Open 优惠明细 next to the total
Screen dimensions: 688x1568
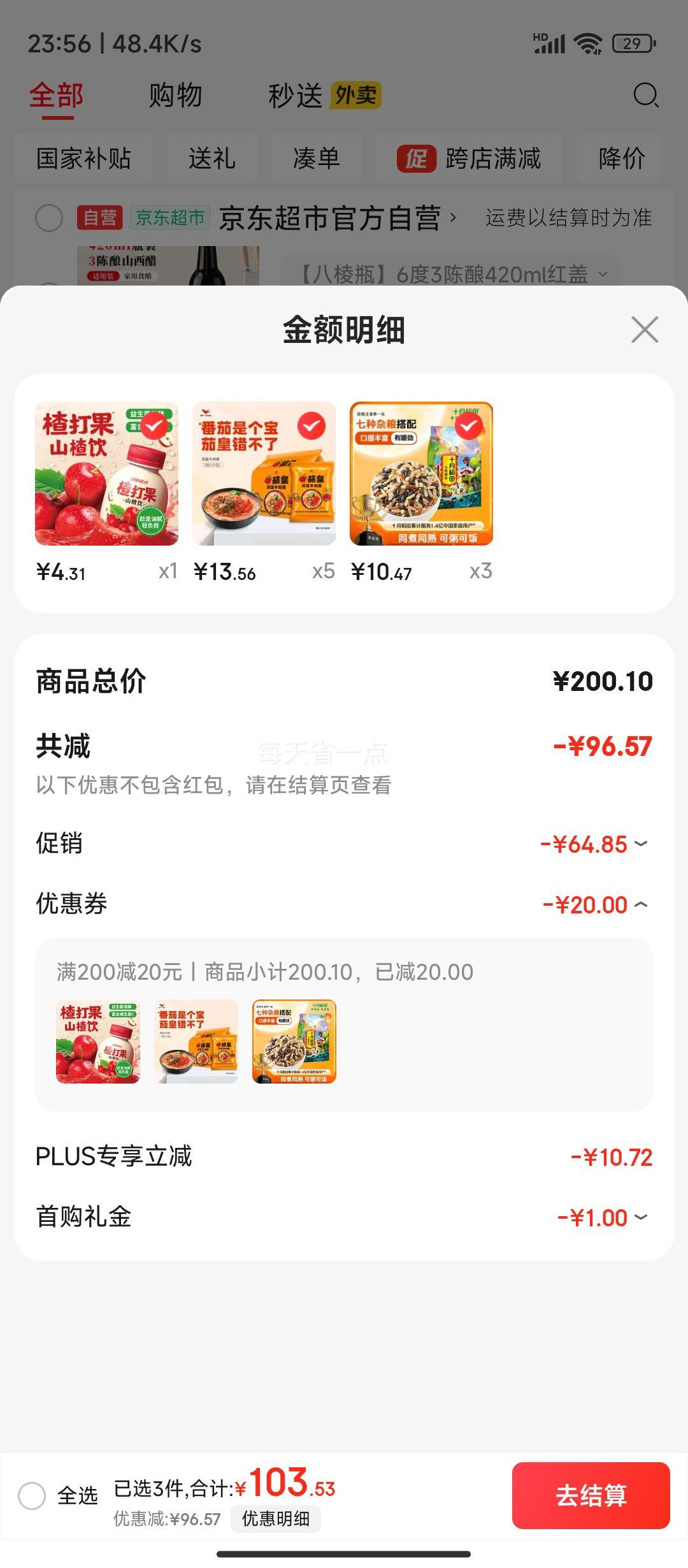click(x=275, y=1519)
